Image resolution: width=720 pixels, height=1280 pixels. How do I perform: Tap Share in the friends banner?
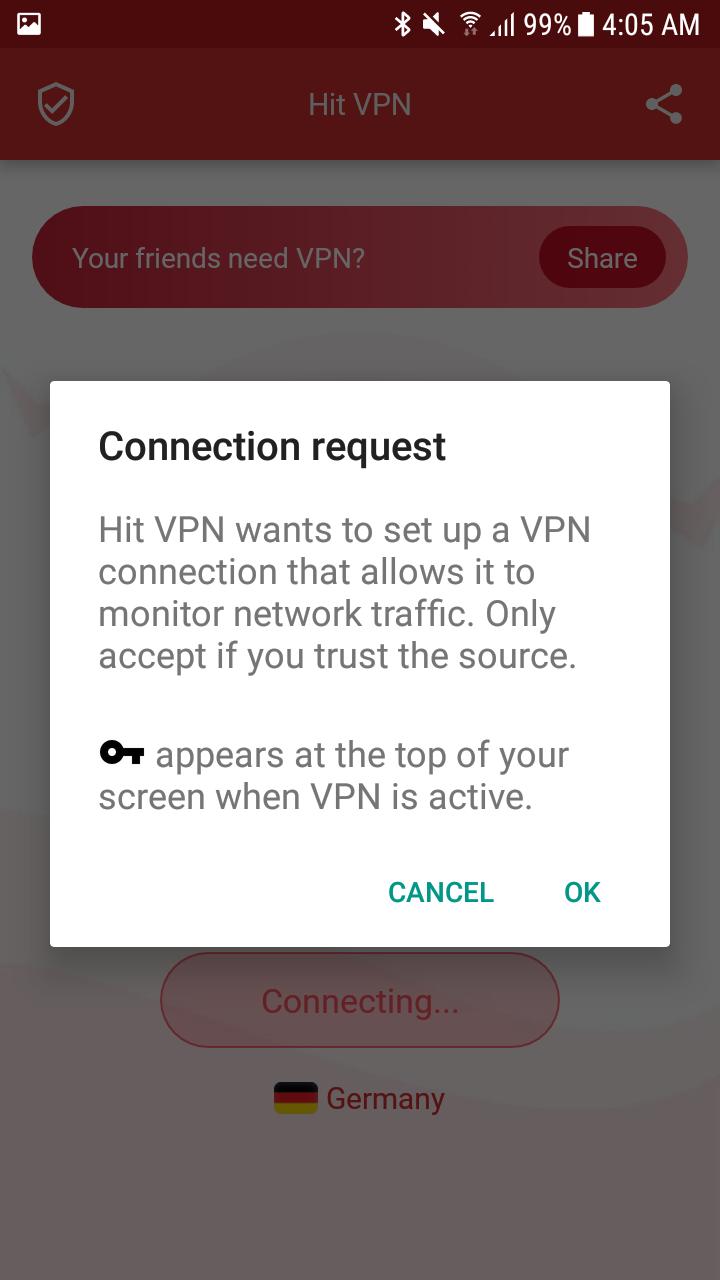tap(601, 258)
